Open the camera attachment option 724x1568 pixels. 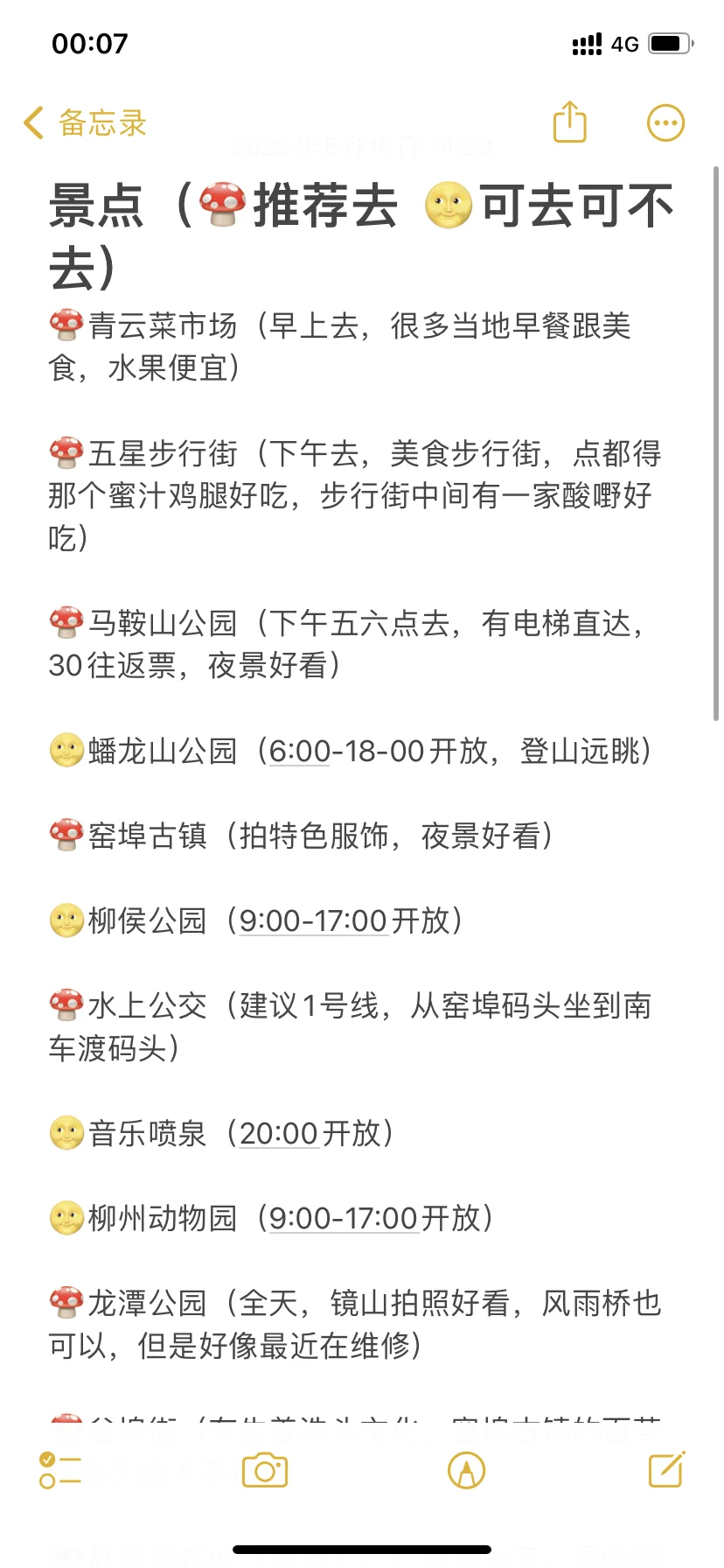pyautogui.click(x=265, y=1470)
